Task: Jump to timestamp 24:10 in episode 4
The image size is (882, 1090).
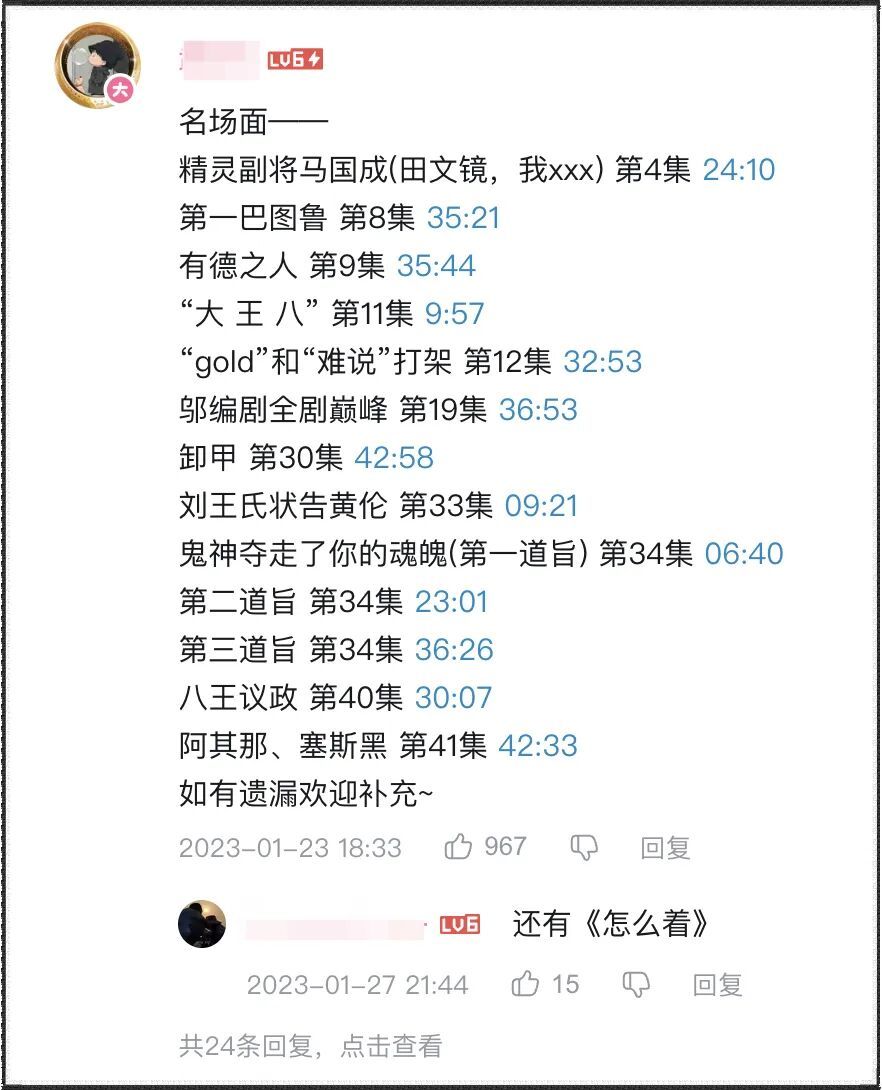Action: point(739,170)
